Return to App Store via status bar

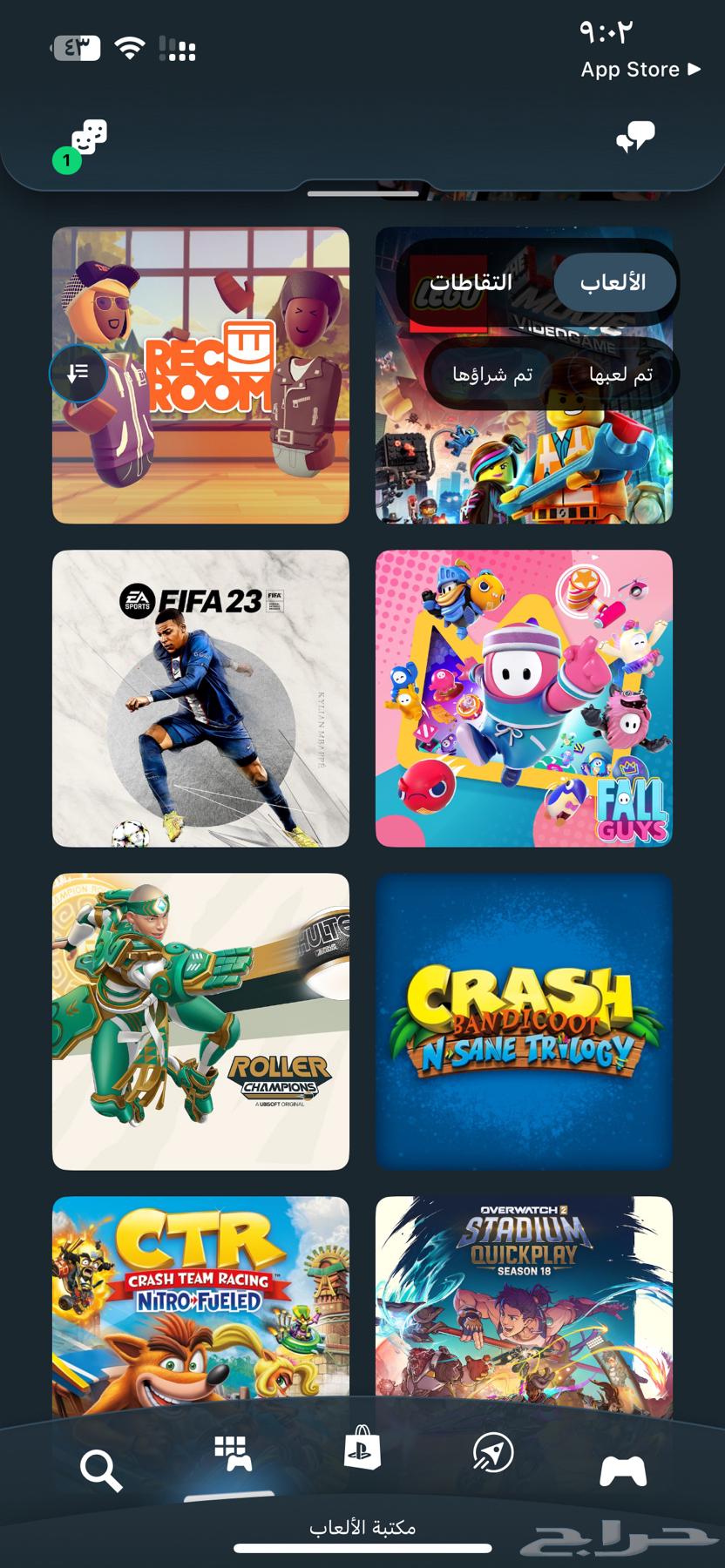(x=640, y=70)
